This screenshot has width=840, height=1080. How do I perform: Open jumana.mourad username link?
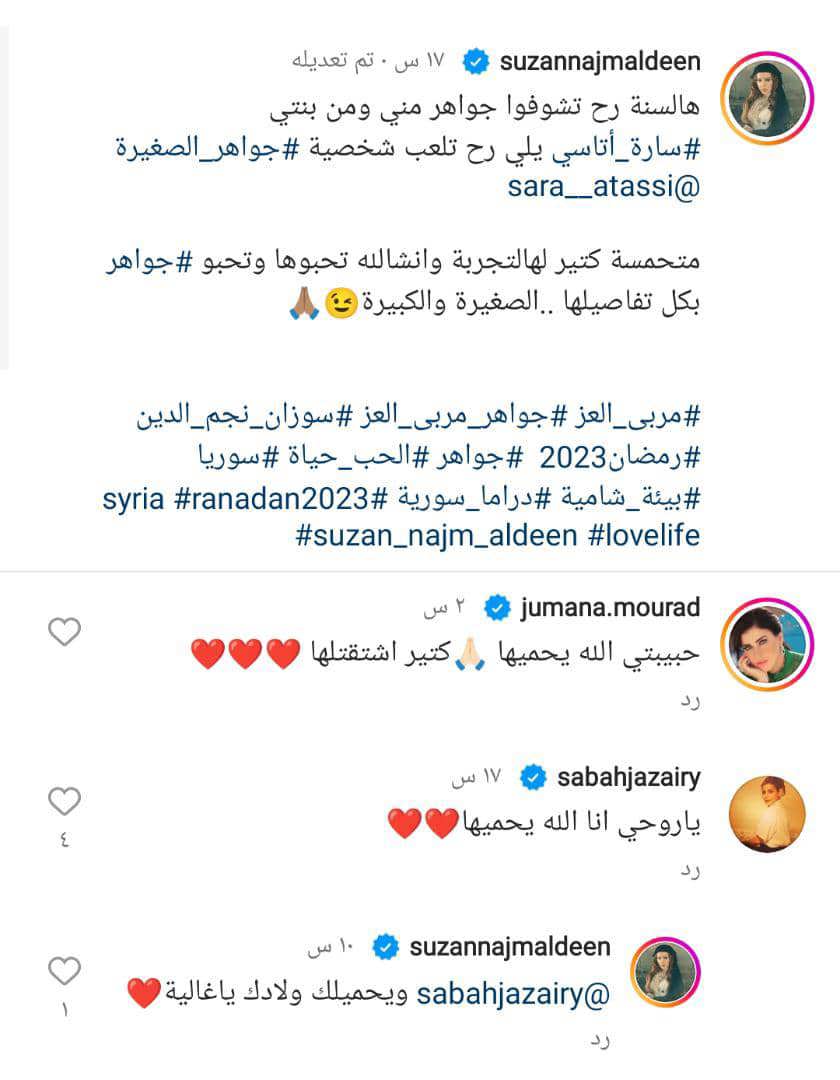pos(610,607)
